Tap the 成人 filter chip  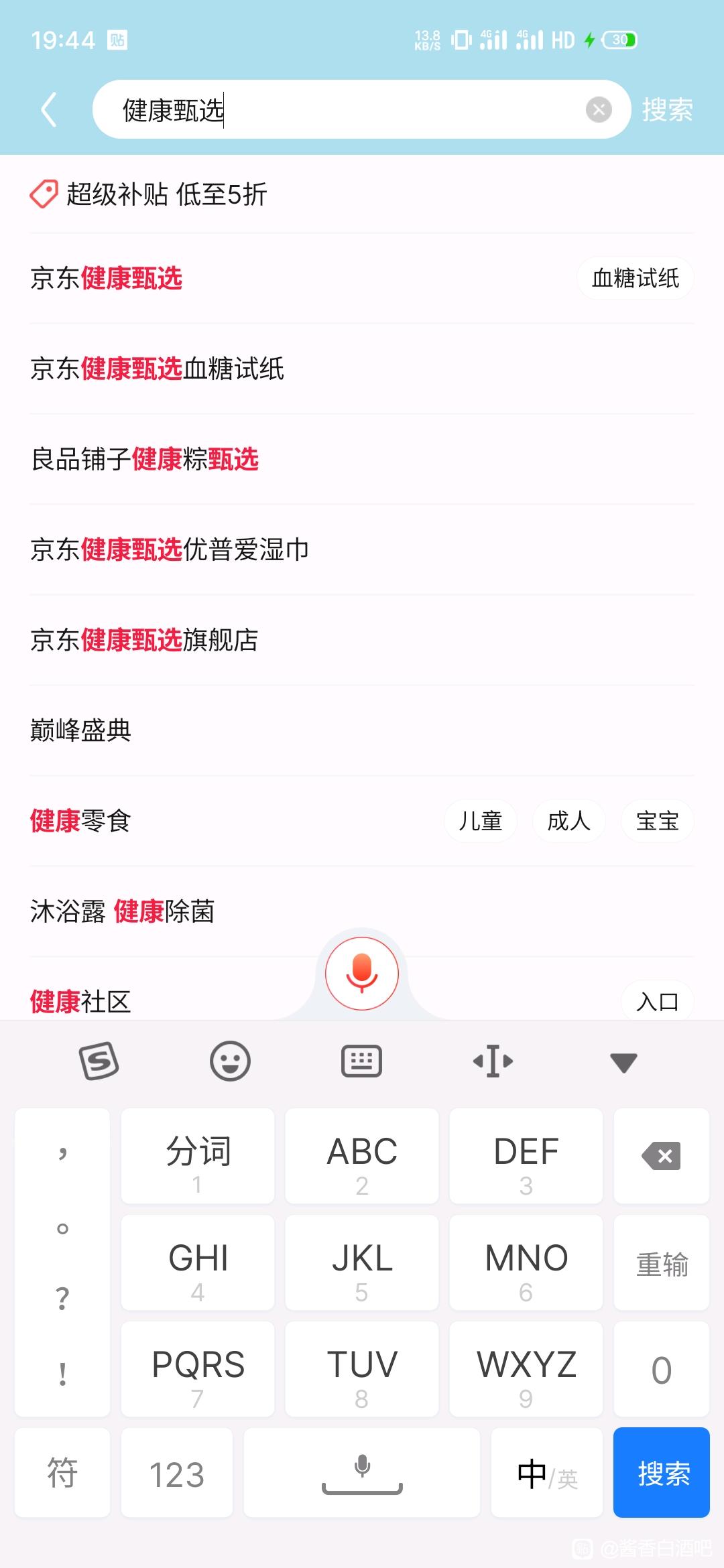569,821
